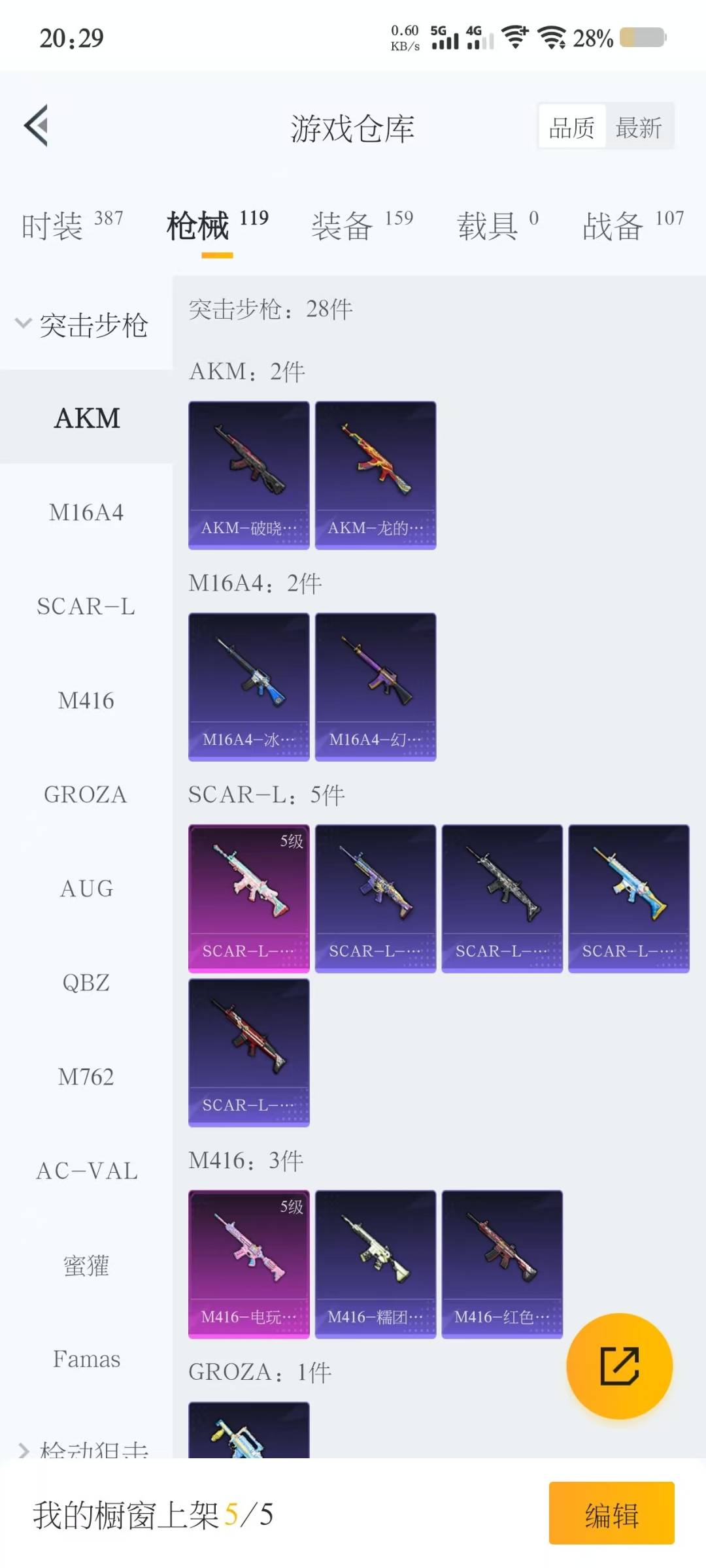Tap the orange floating share button
Viewport: 706px width, 1568px height.
pos(619,1366)
